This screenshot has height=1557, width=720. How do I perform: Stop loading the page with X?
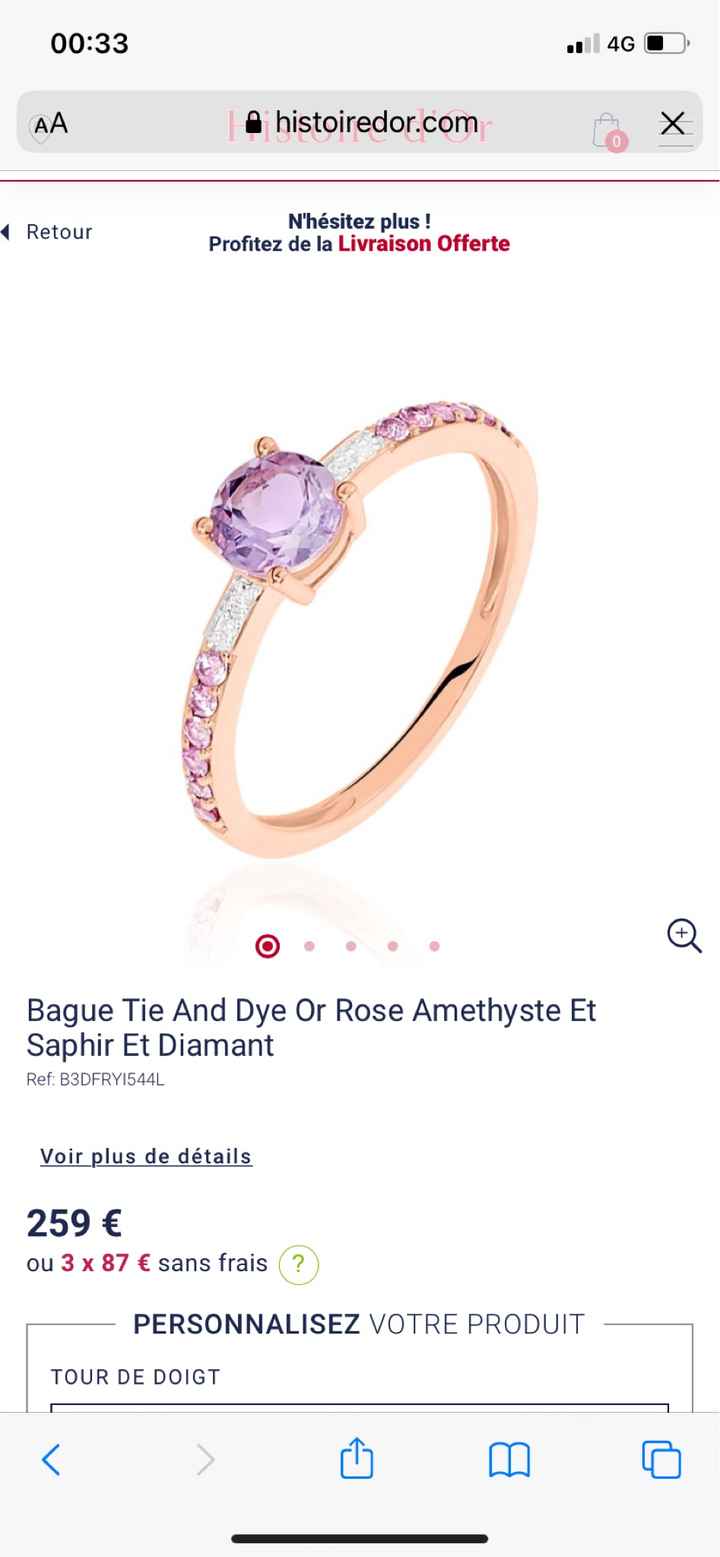(x=673, y=124)
